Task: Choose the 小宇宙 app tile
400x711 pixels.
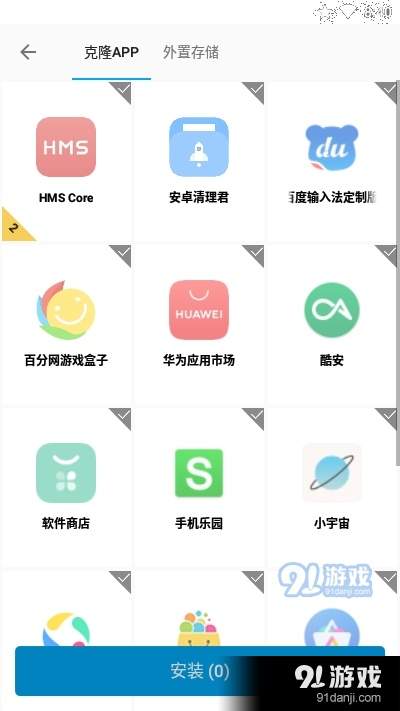Action: [x=332, y=487]
